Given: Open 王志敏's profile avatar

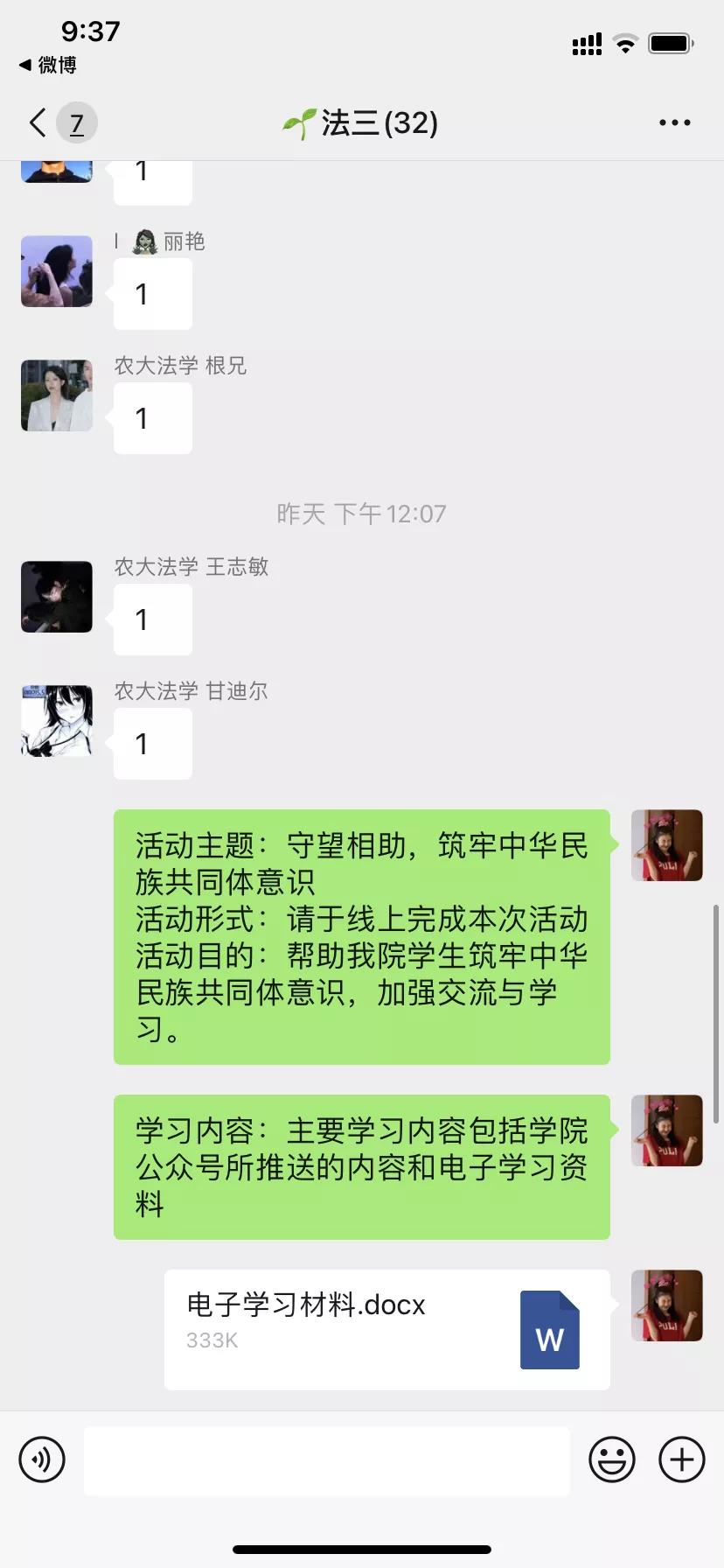Looking at the screenshot, I should point(57,597).
